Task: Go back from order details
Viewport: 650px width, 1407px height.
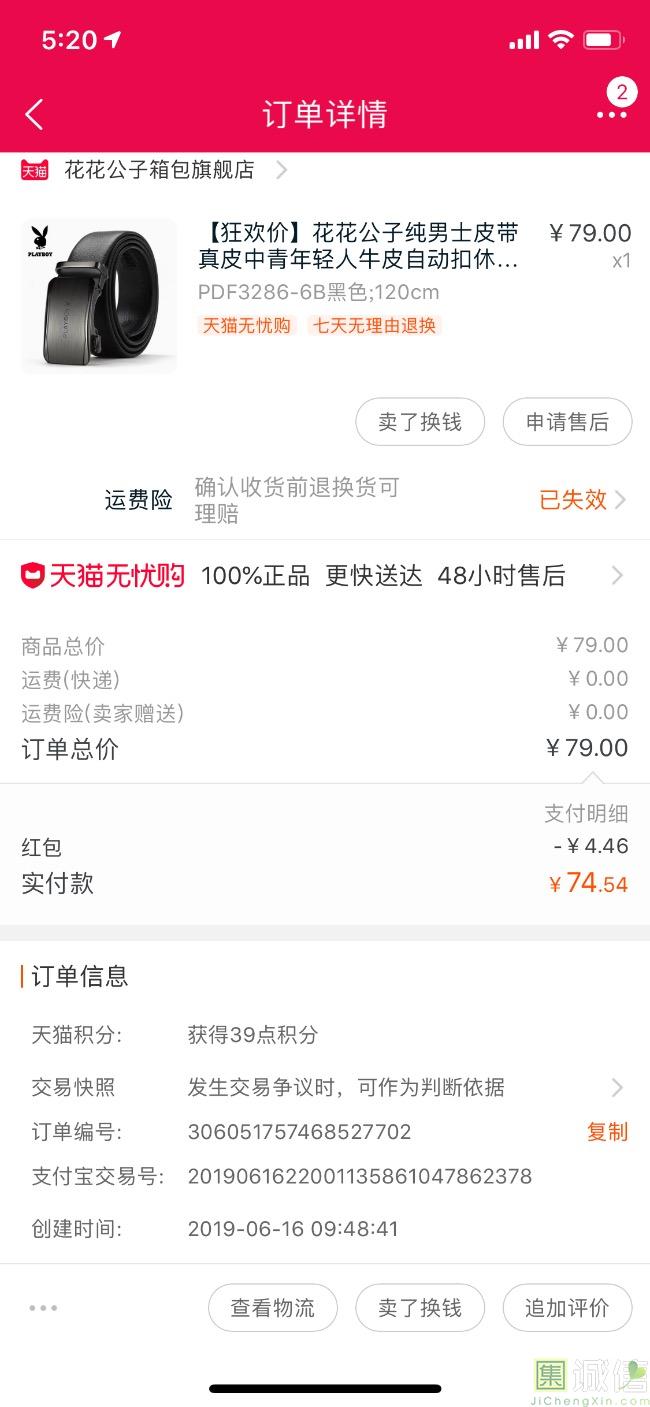Action: coord(34,114)
